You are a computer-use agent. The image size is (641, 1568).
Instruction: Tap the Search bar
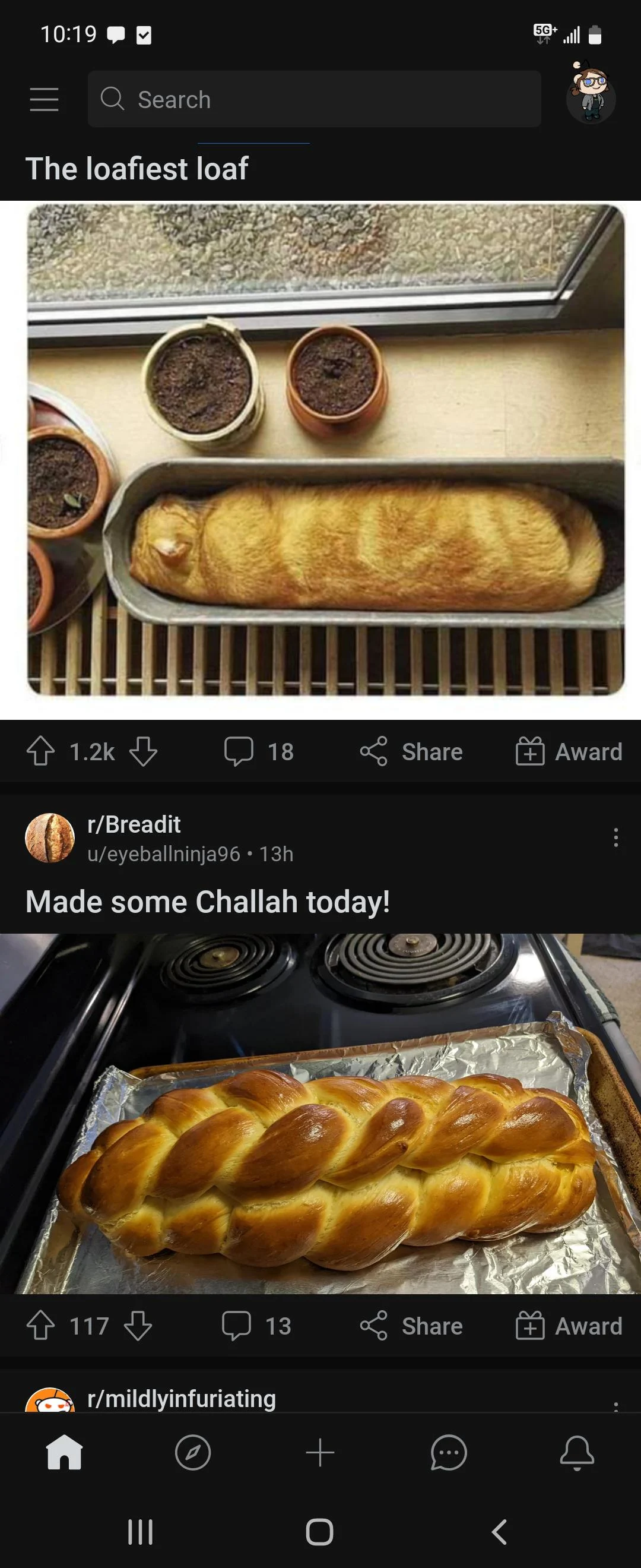(x=315, y=99)
